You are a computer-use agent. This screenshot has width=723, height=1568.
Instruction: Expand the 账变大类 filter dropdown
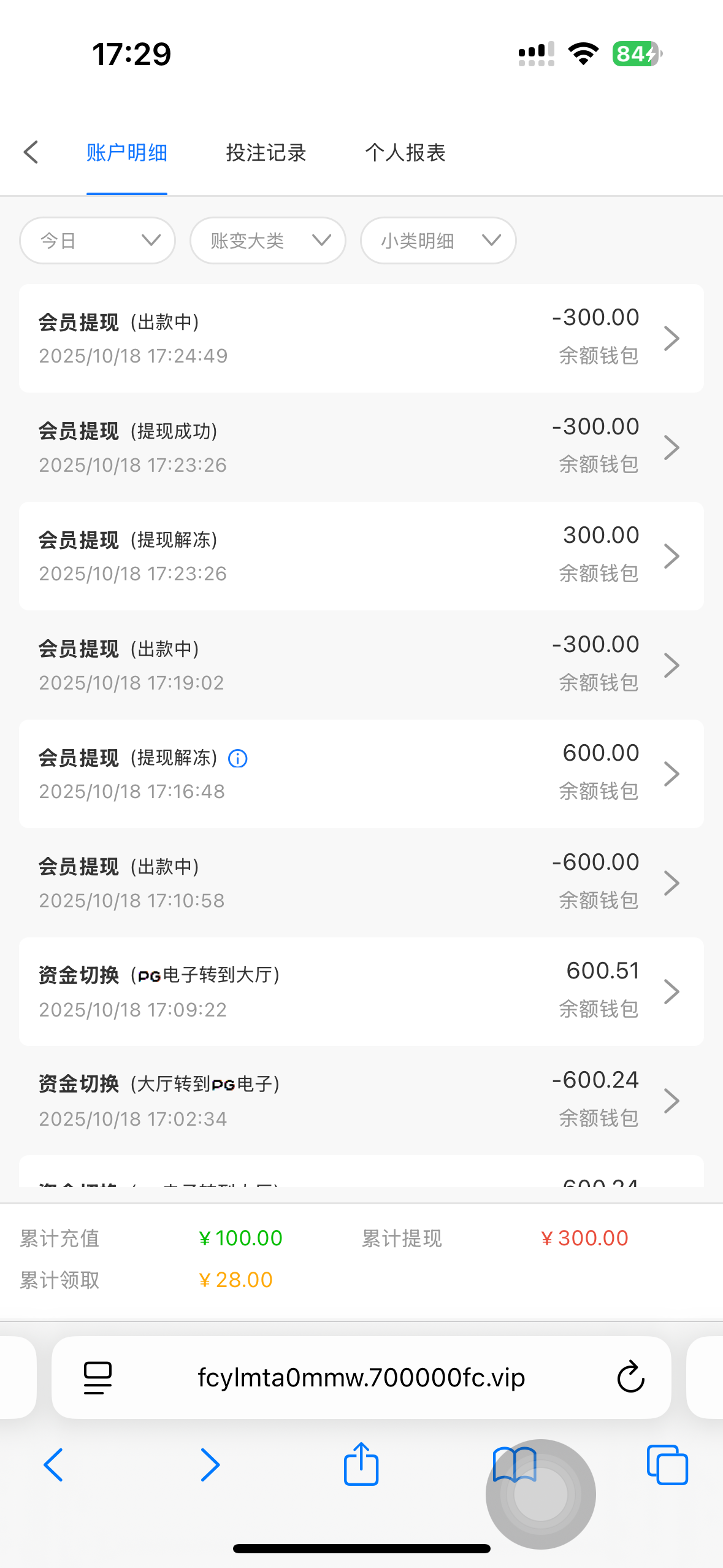(x=268, y=240)
